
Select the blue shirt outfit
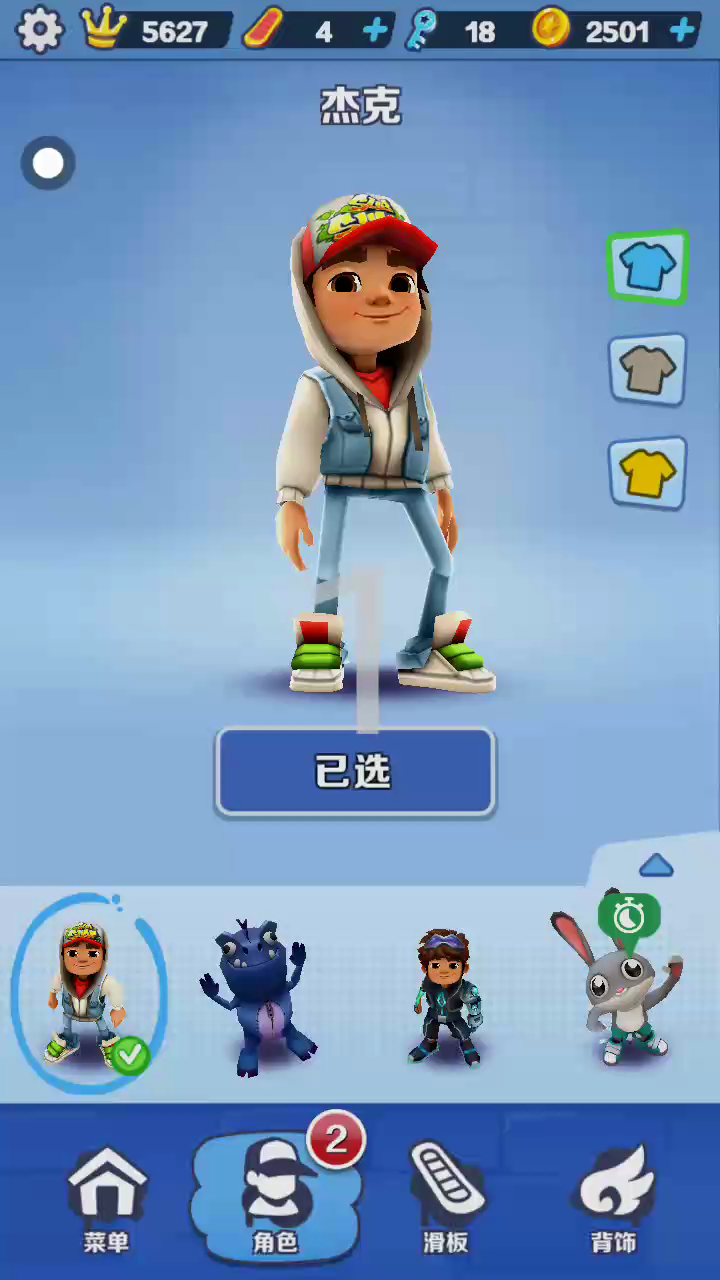point(648,267)
